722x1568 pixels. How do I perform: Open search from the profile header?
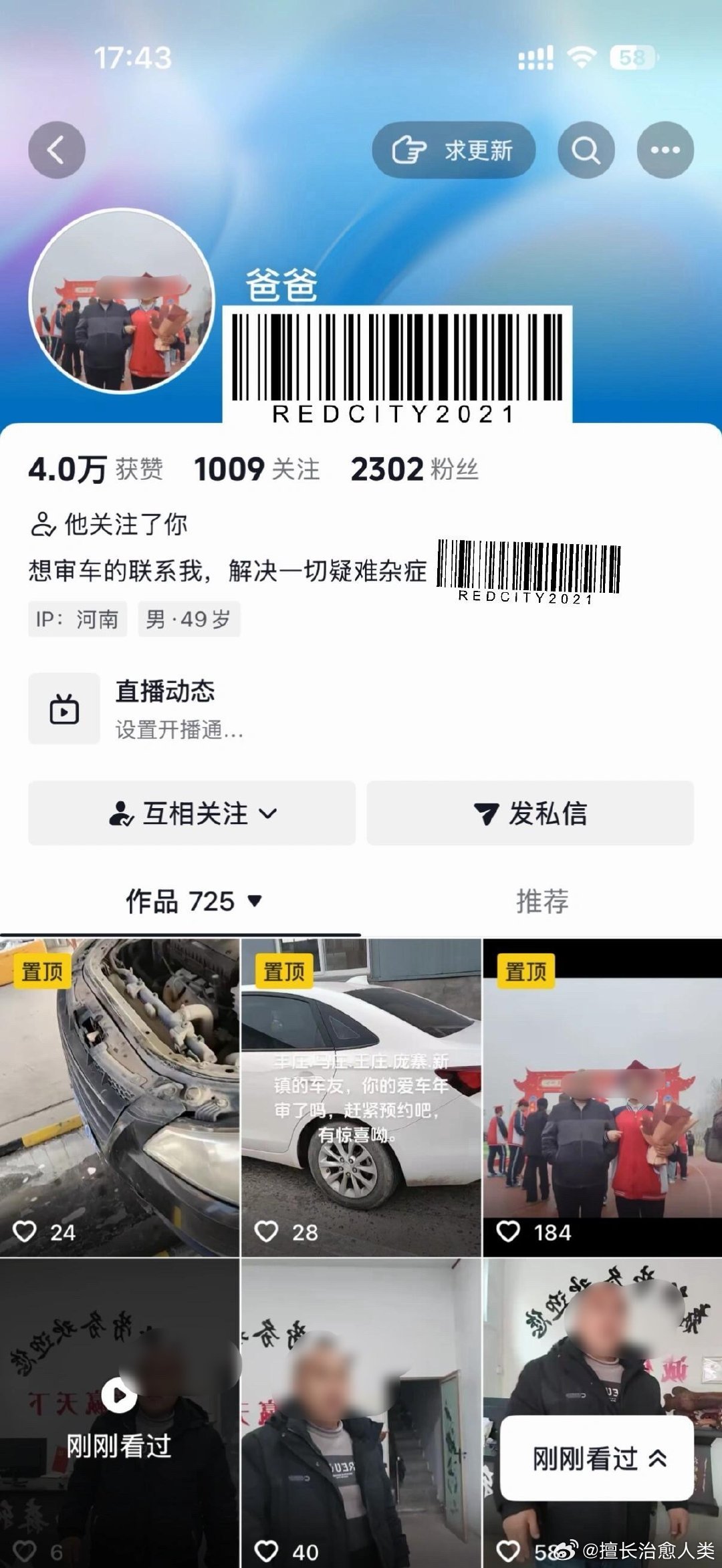pos(587,150)
